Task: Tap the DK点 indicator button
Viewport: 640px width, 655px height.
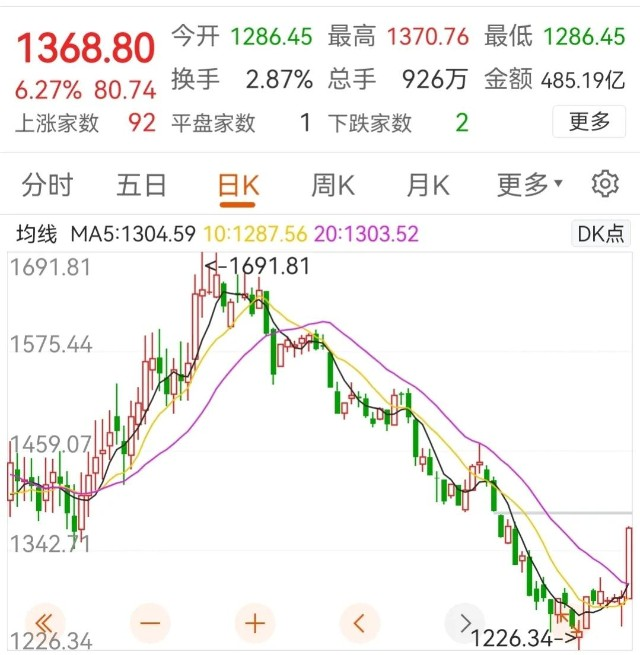Action: coord(600,234)
